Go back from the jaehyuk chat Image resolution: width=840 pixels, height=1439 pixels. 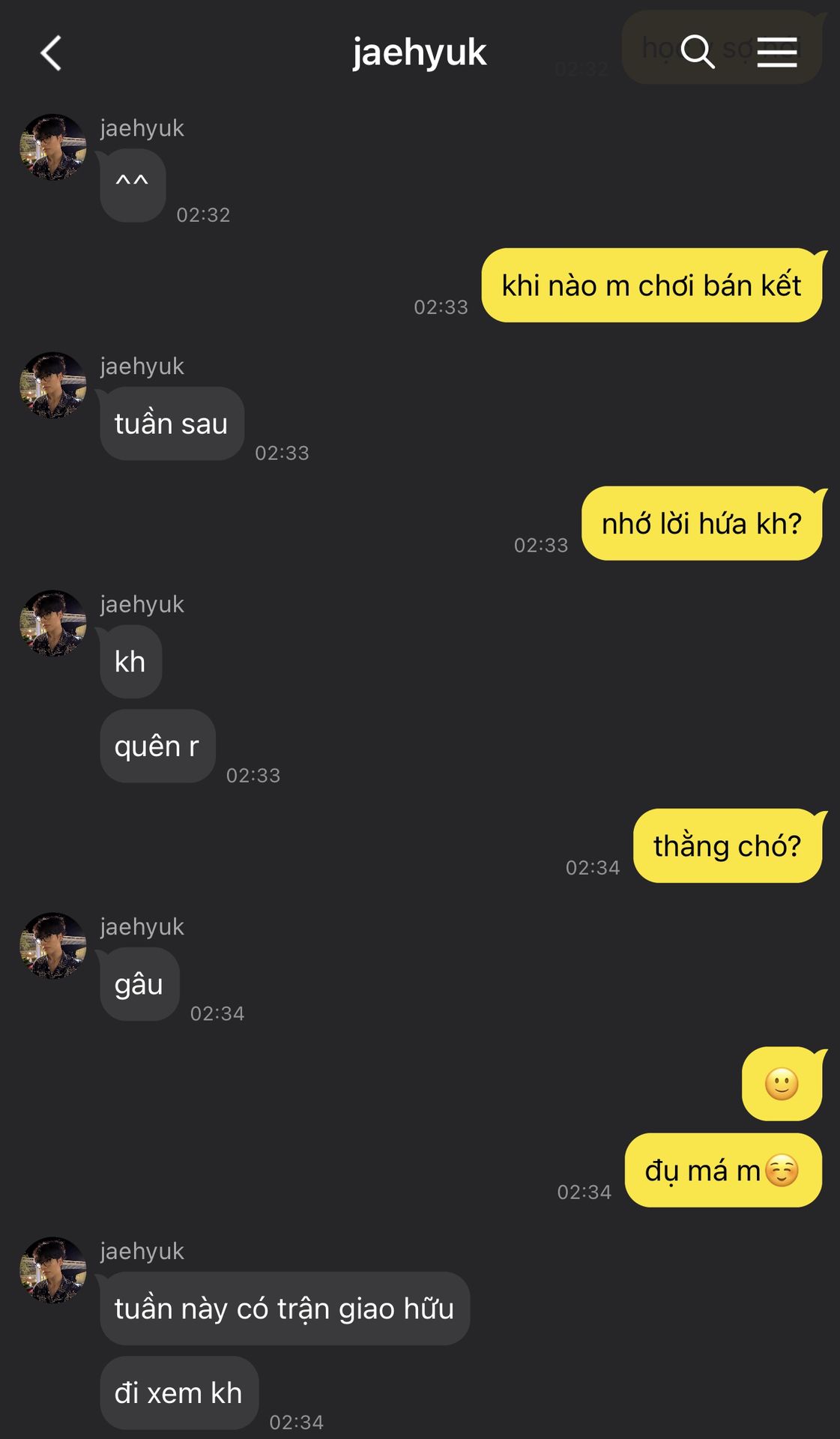(51, 53)
